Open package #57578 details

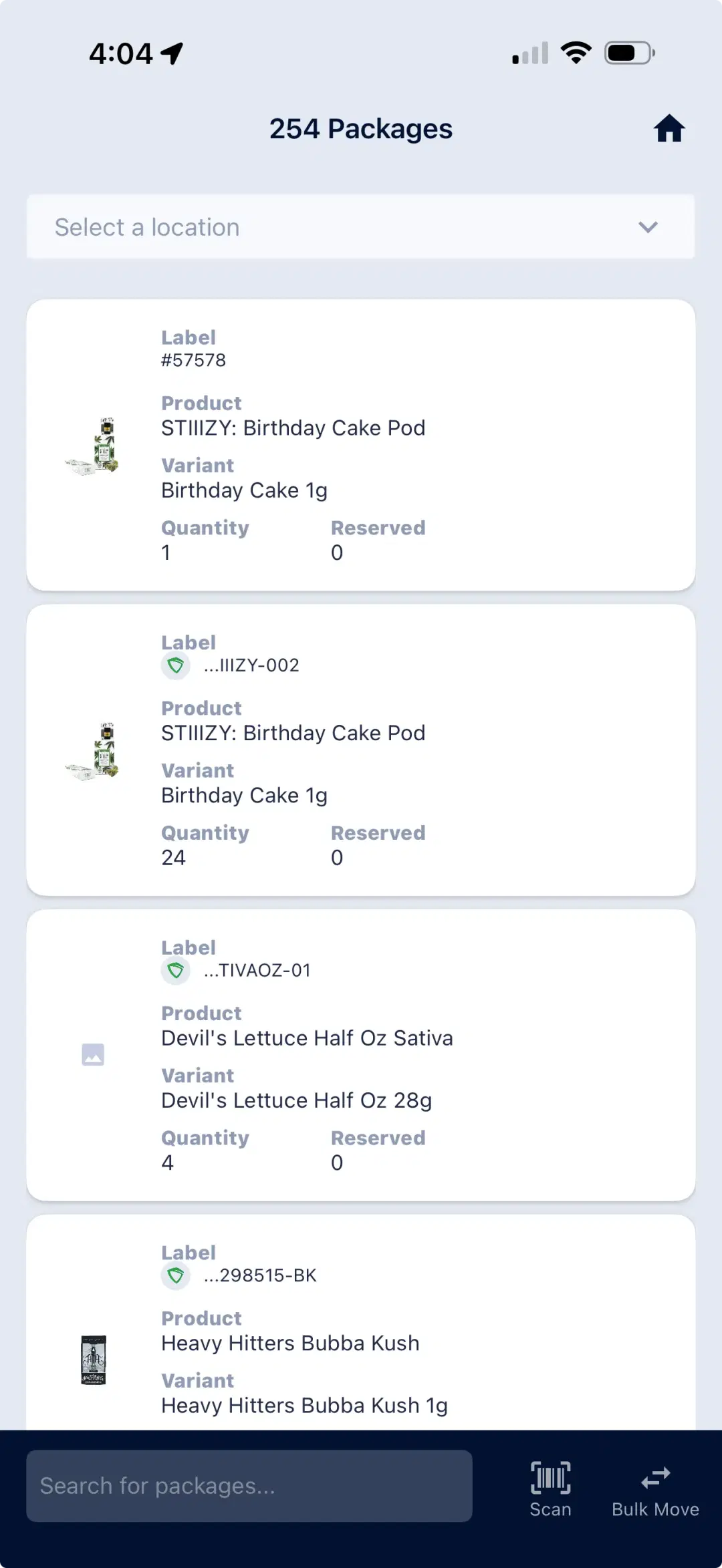tap(361, 444)
